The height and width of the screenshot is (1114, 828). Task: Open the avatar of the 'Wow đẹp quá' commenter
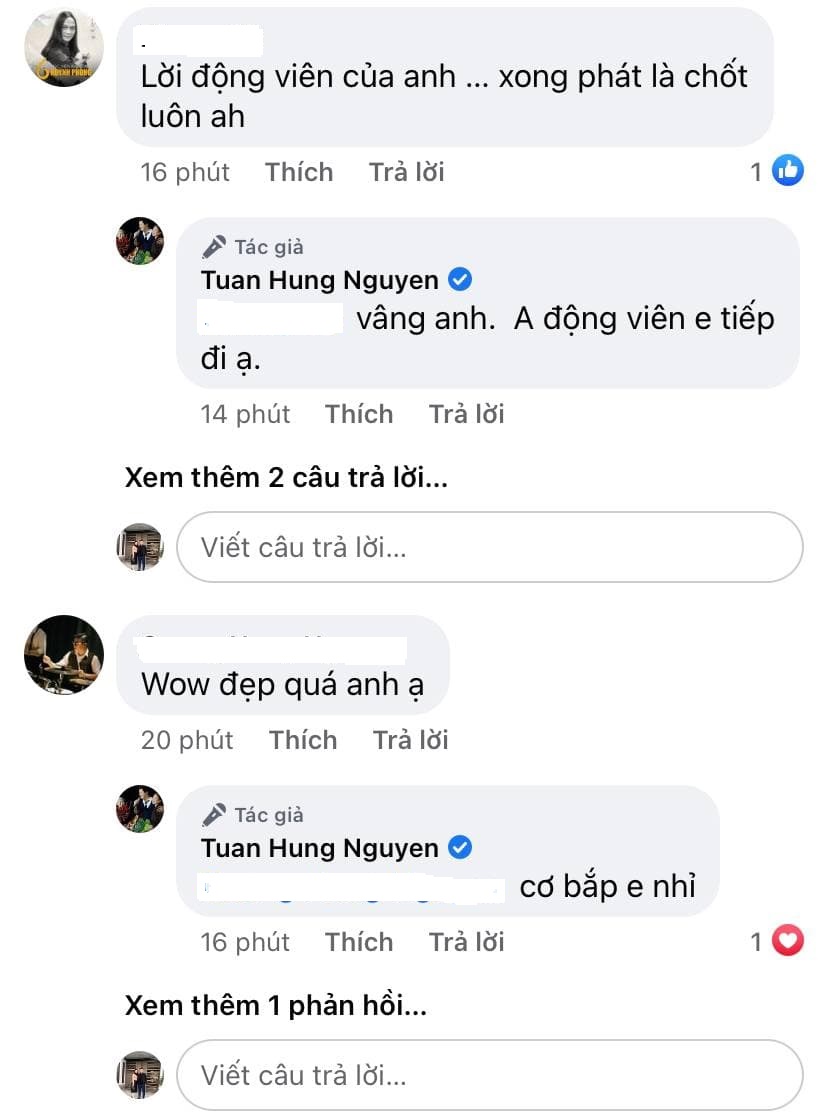coord(64,655)
